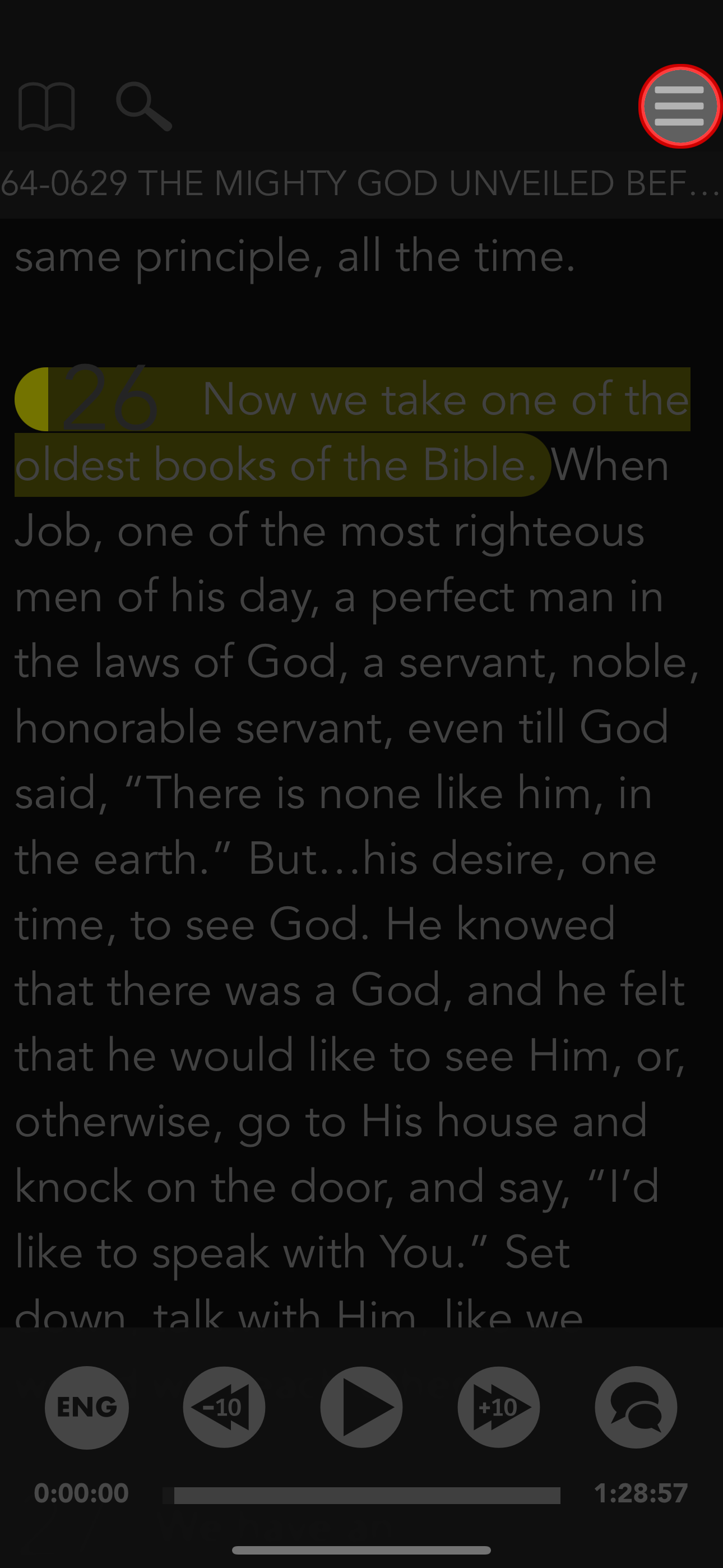723x1568 pixels.
Task: Tap the search magnifier icon
Action: click(143, 107)
